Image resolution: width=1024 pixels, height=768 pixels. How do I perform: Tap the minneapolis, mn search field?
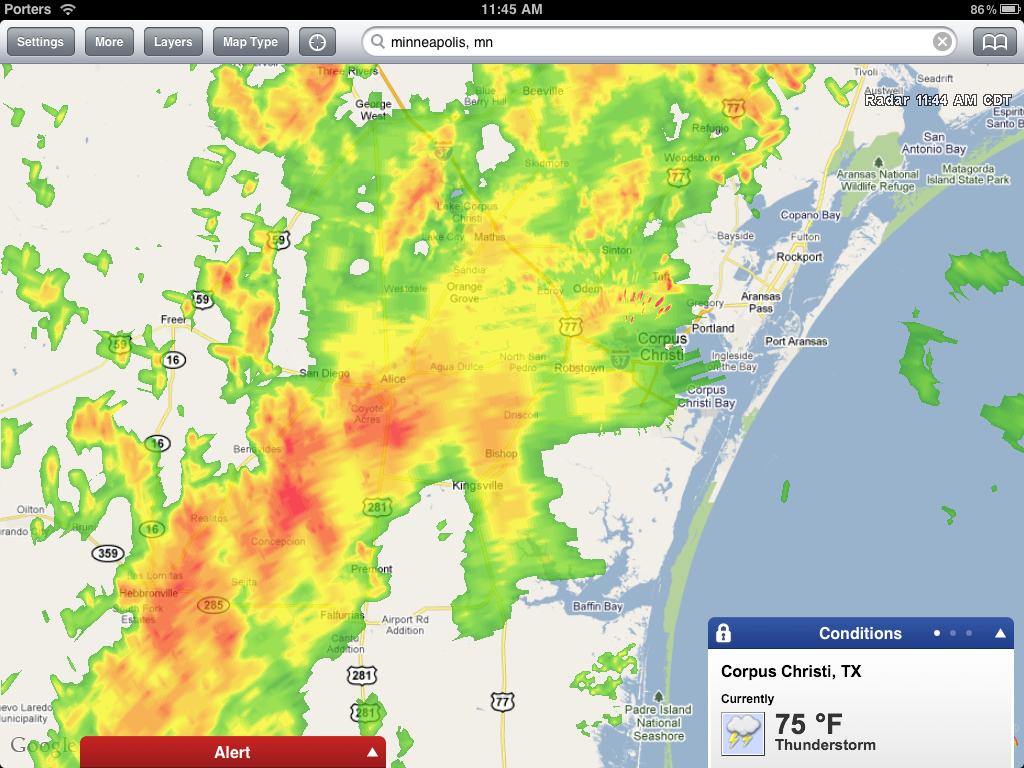tap(650, 42)
